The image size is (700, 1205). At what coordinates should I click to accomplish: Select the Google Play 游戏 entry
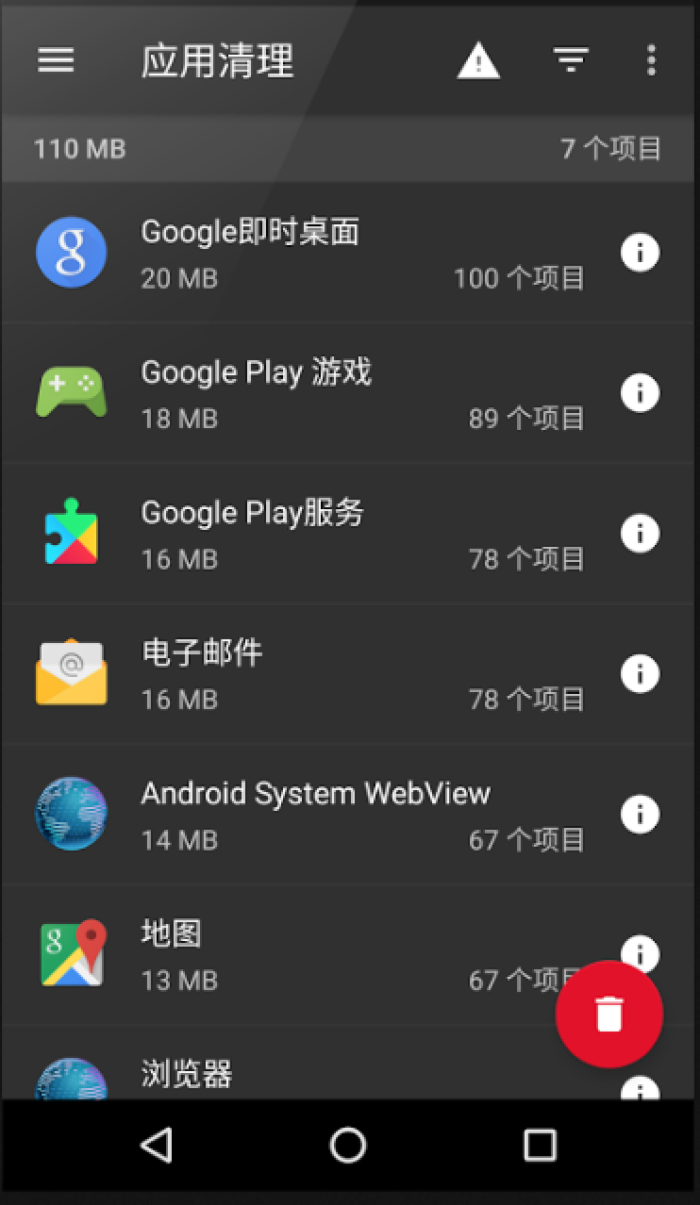pyautogui.click(x=350, y=393)
